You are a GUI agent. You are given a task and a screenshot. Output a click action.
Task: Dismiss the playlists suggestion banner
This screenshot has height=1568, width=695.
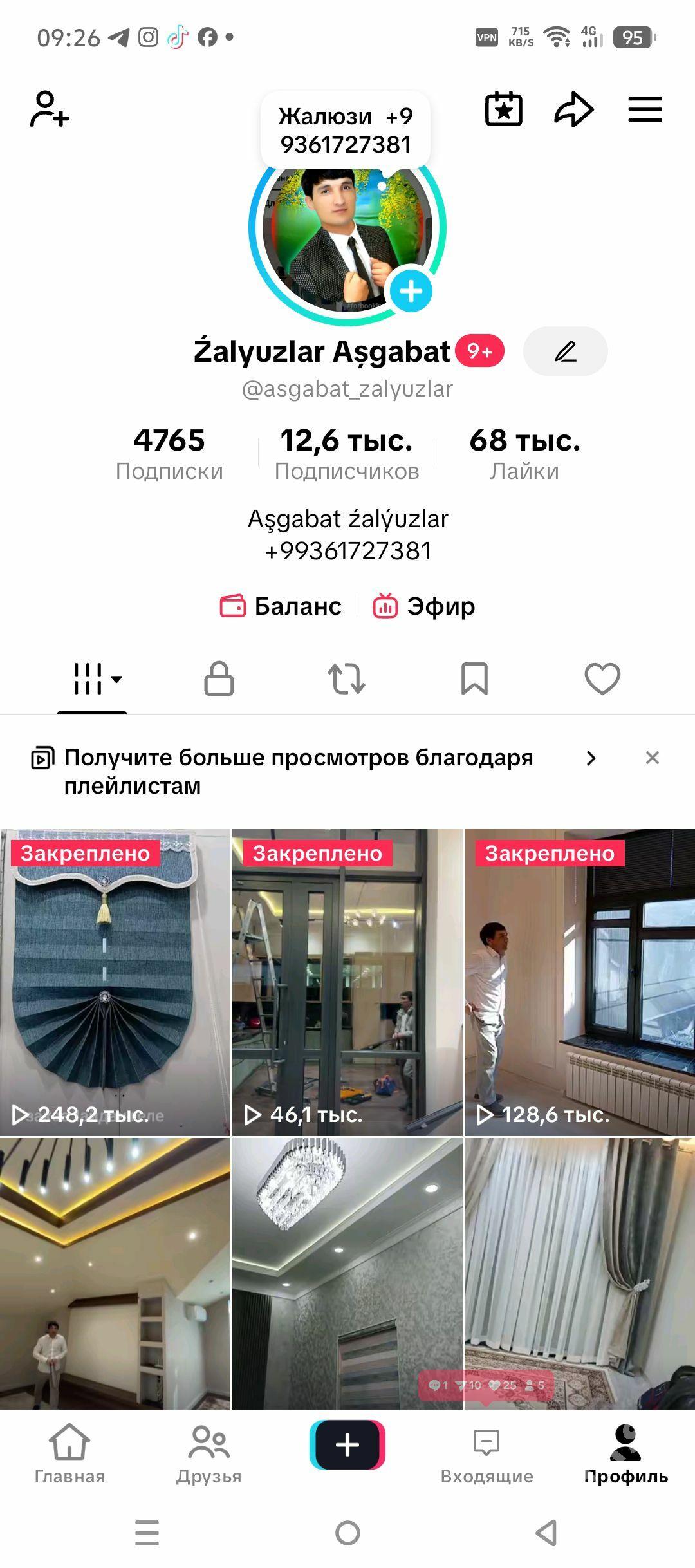[x=652, y=758]
